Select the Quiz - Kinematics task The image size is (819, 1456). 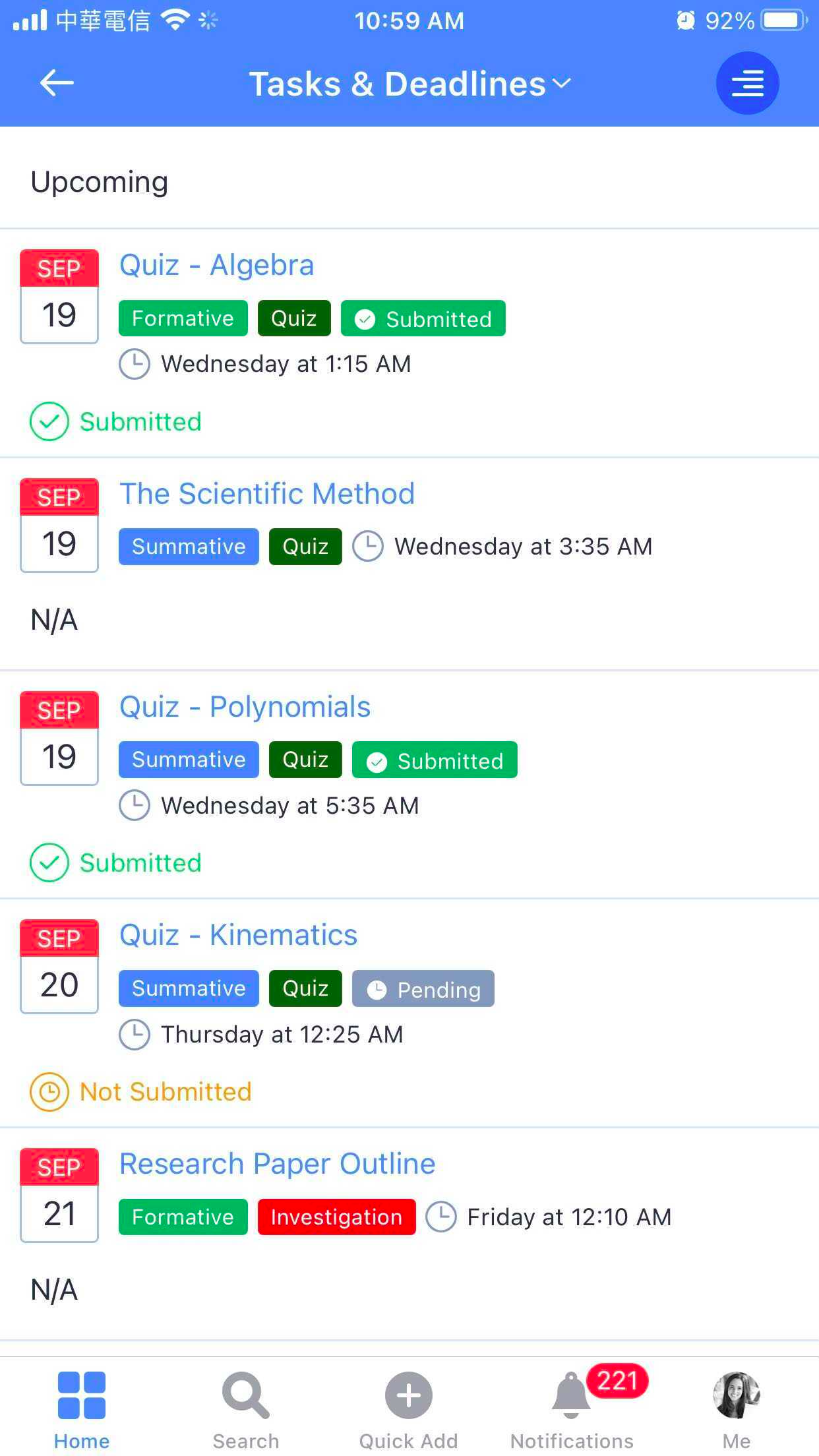coord(238,935)
